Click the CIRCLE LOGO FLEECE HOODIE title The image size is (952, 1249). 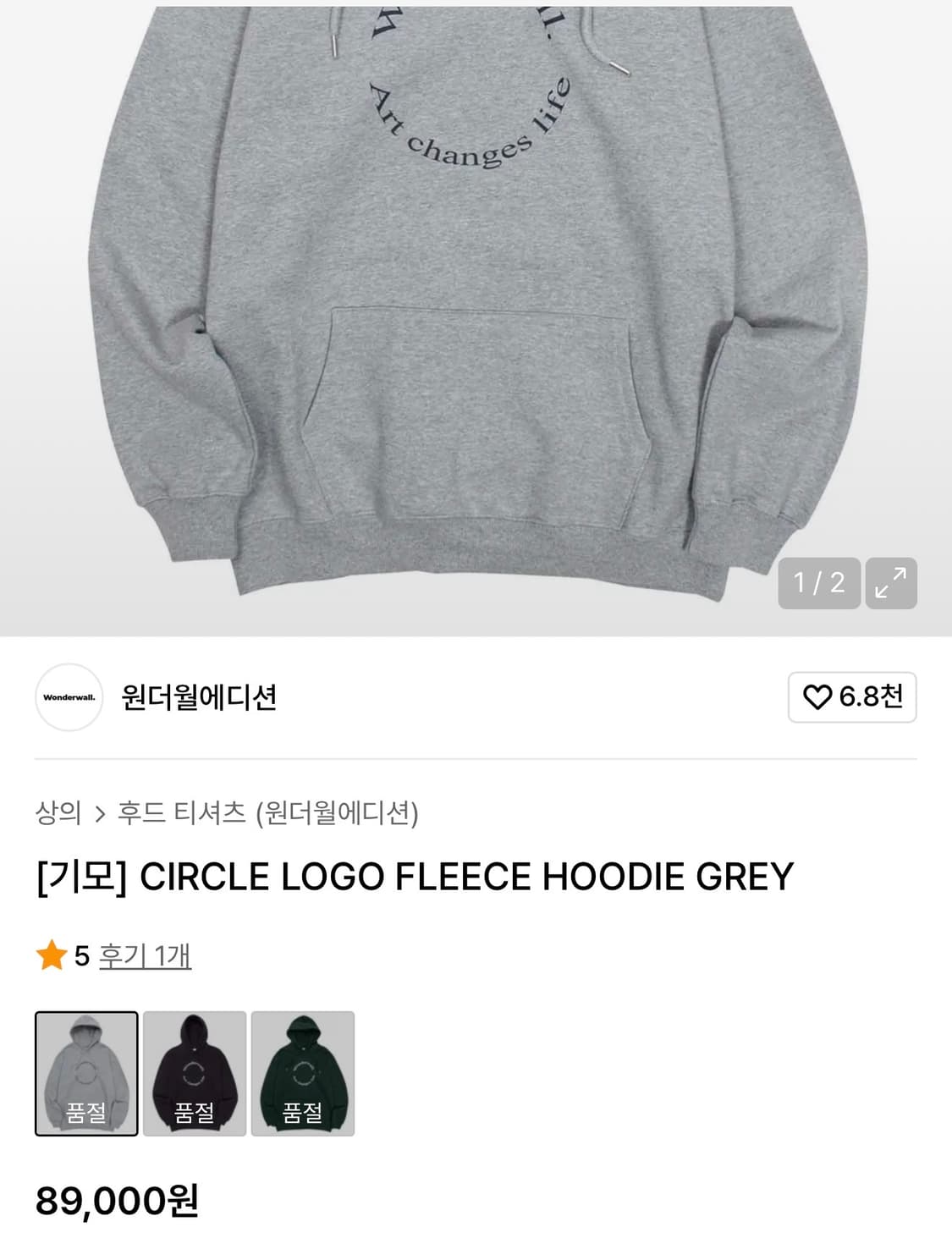click(x=413, y=877)
